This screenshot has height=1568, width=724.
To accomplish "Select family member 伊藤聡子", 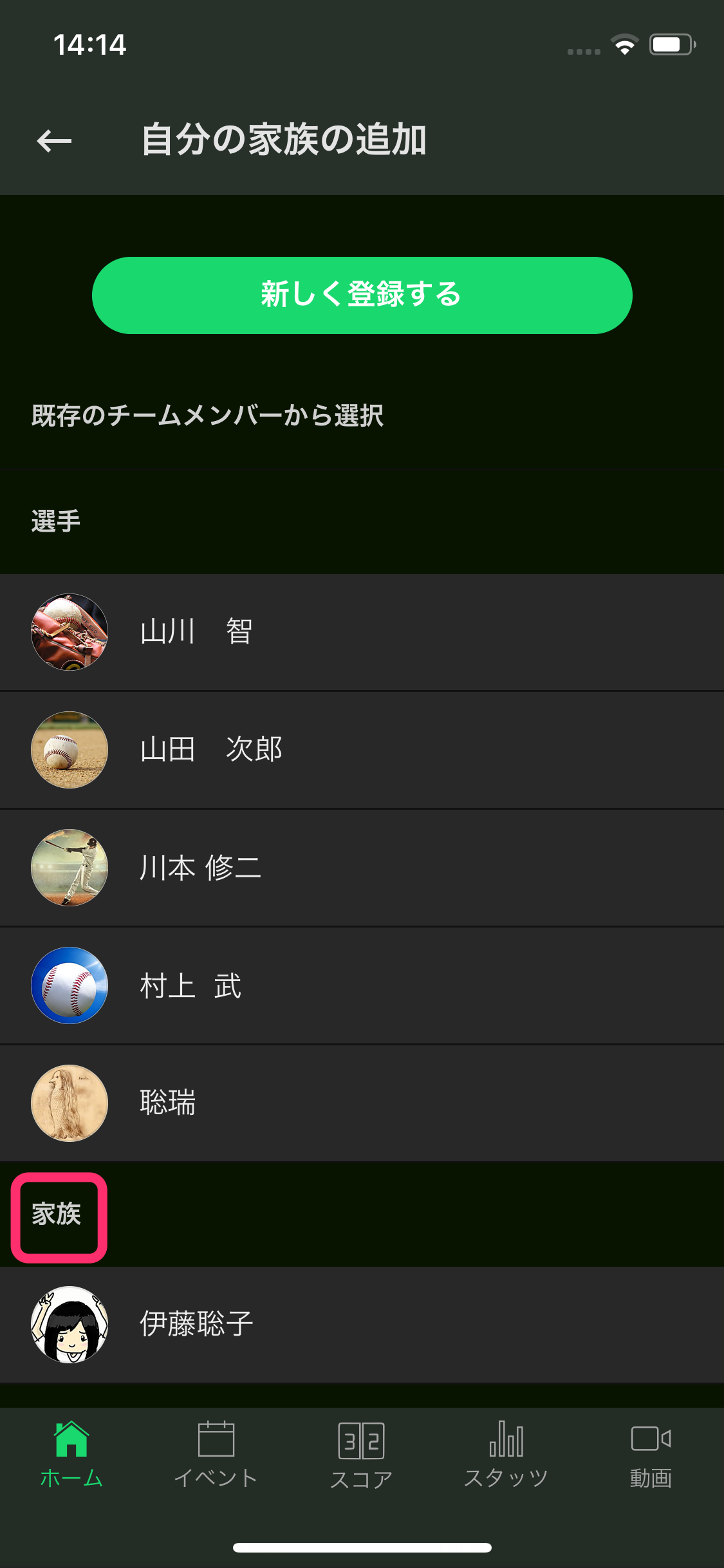I will pos(362,1324).
